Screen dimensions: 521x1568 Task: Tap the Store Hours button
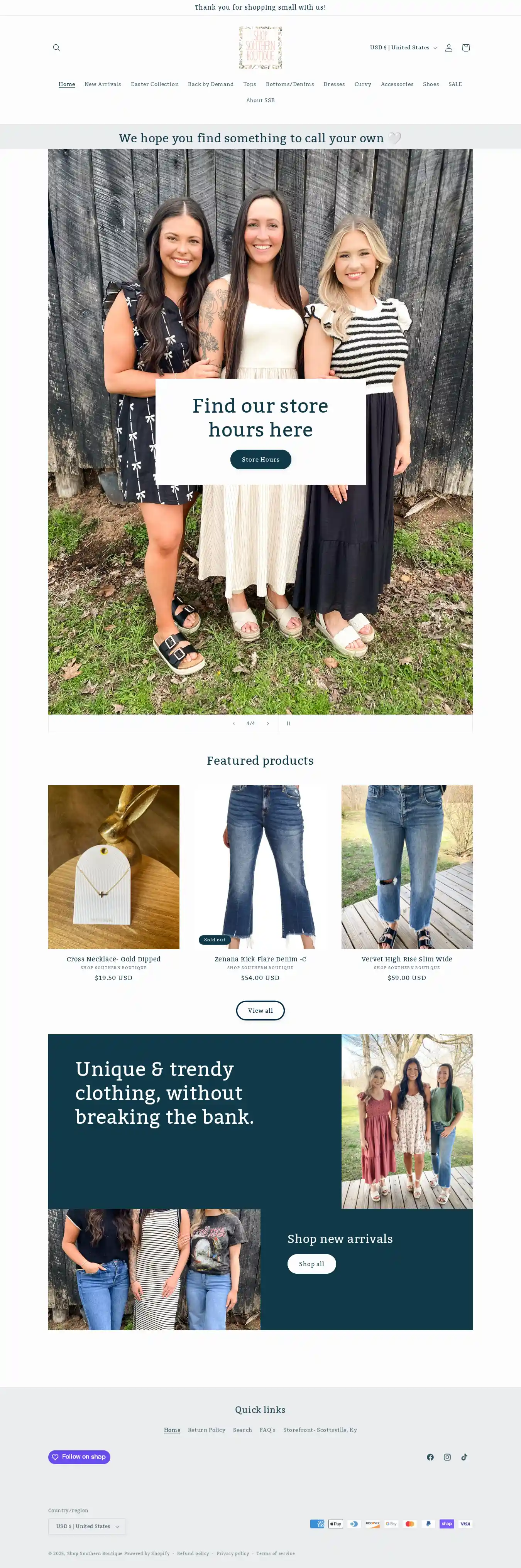click(x=260, y=460)
